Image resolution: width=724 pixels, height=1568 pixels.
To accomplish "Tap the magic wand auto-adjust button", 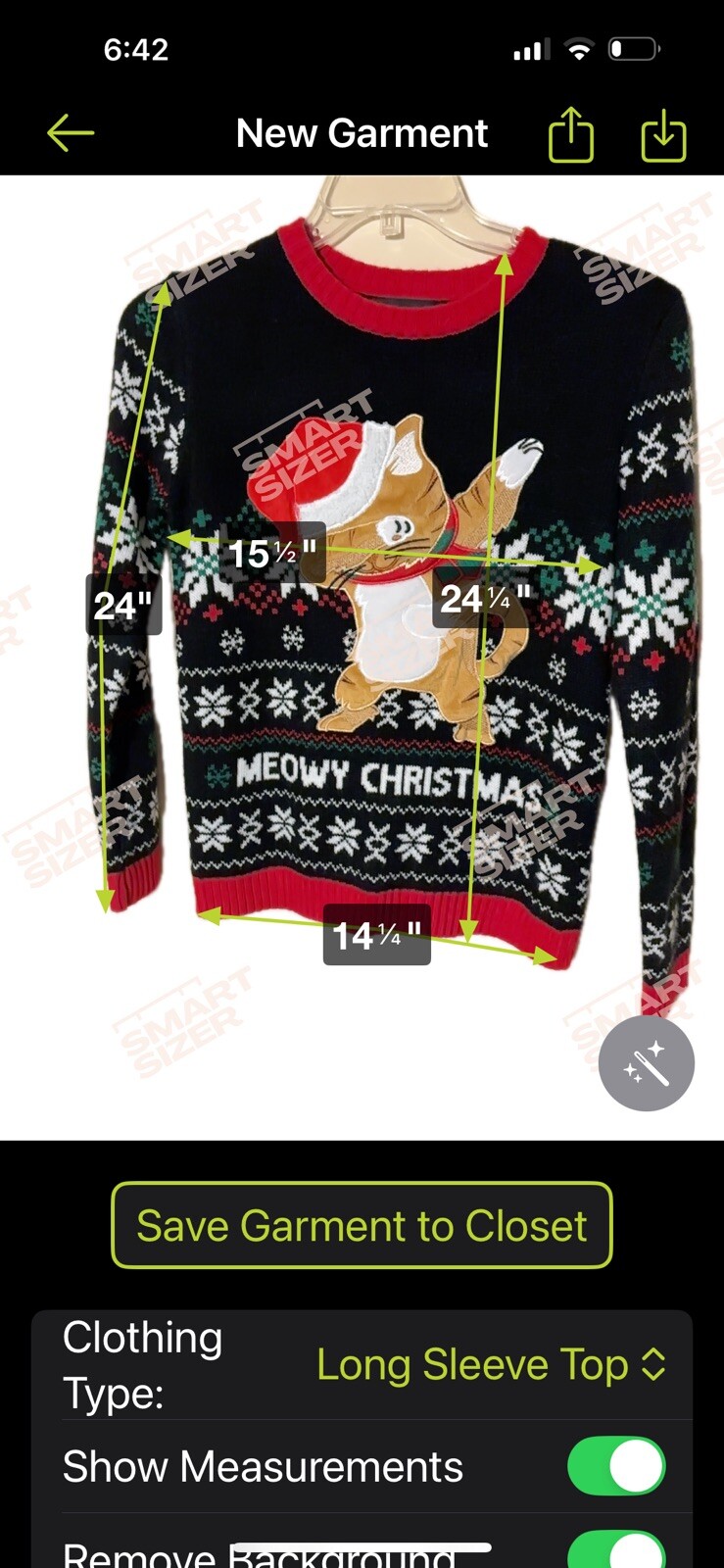I will pyautogui.click(x=646, y=1063).
